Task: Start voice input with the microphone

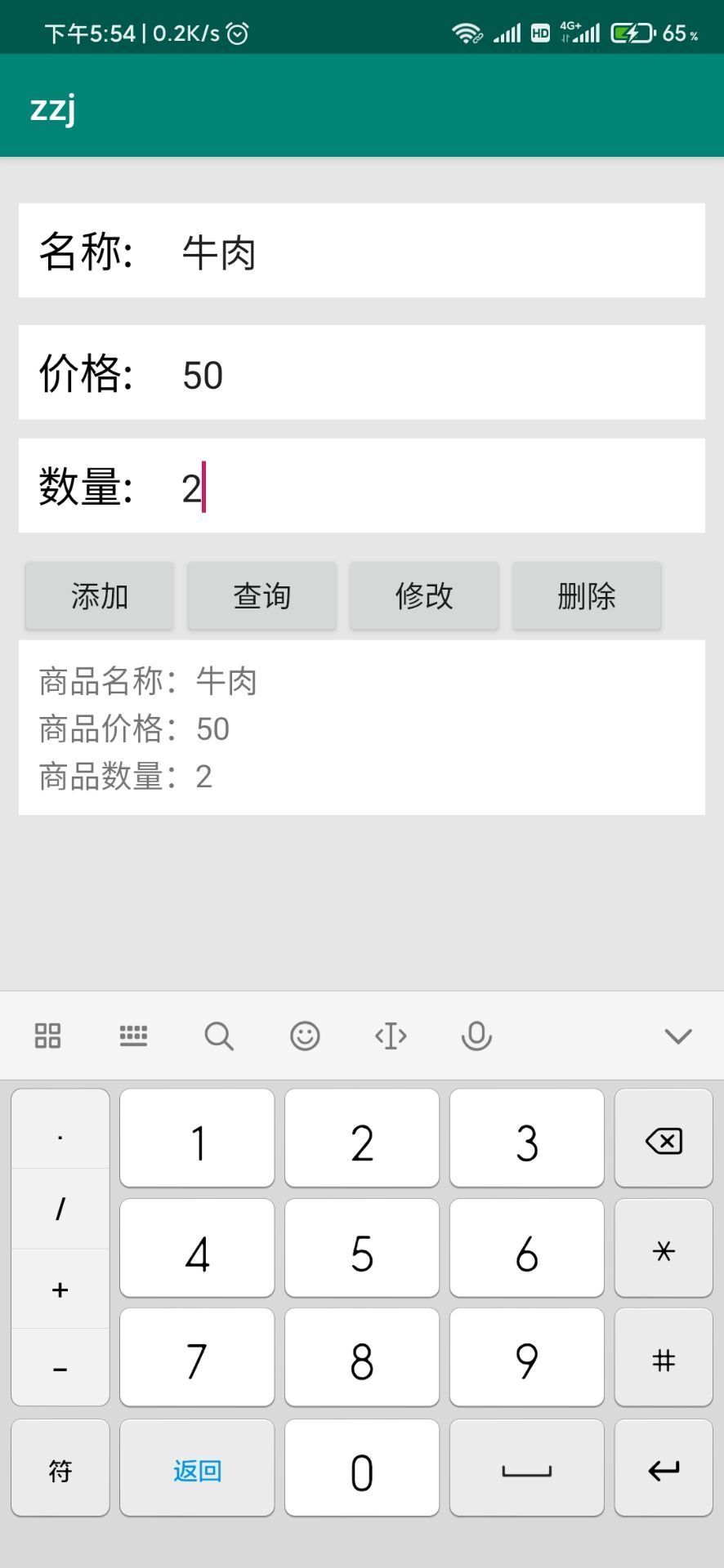Action: (476, 1036)
